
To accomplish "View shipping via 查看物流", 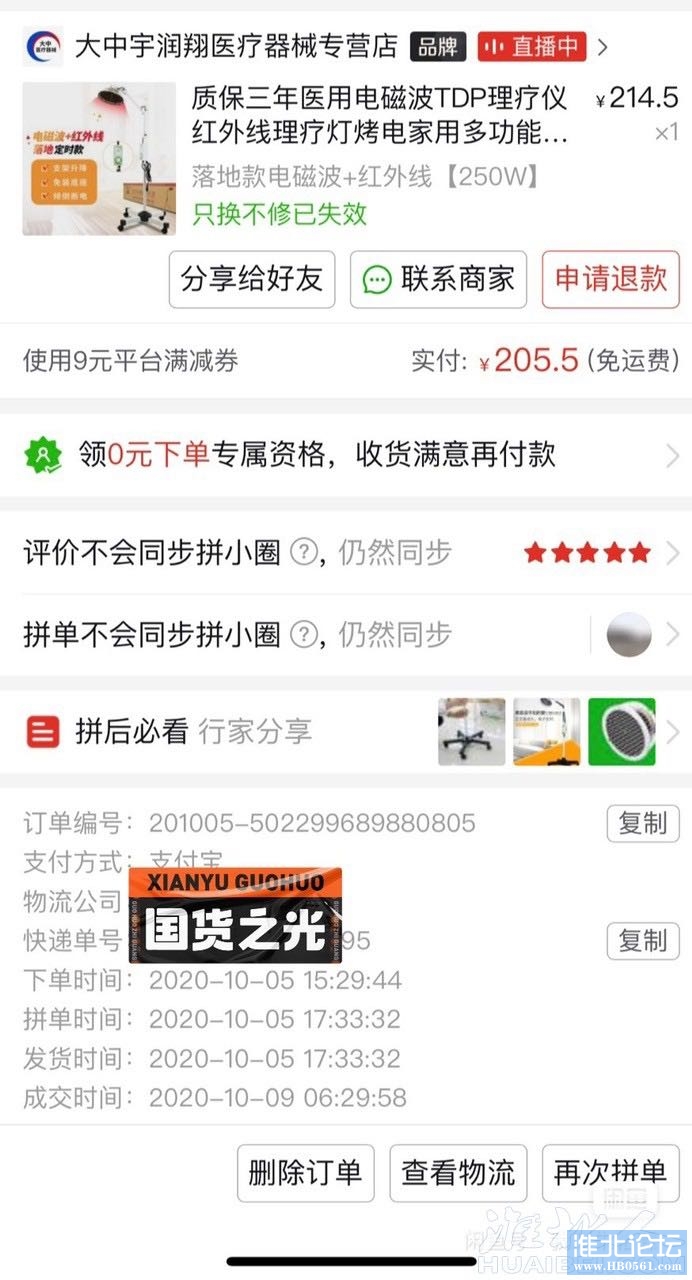I will 458,1172.
